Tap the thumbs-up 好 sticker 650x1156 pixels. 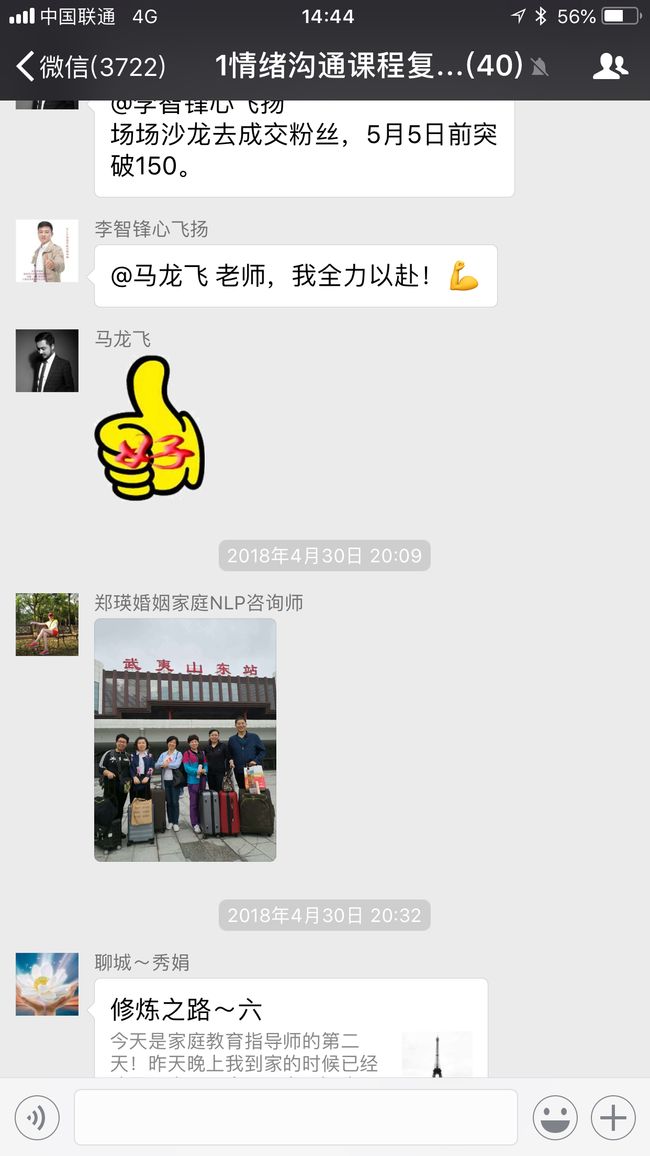[x=150, y=428]
